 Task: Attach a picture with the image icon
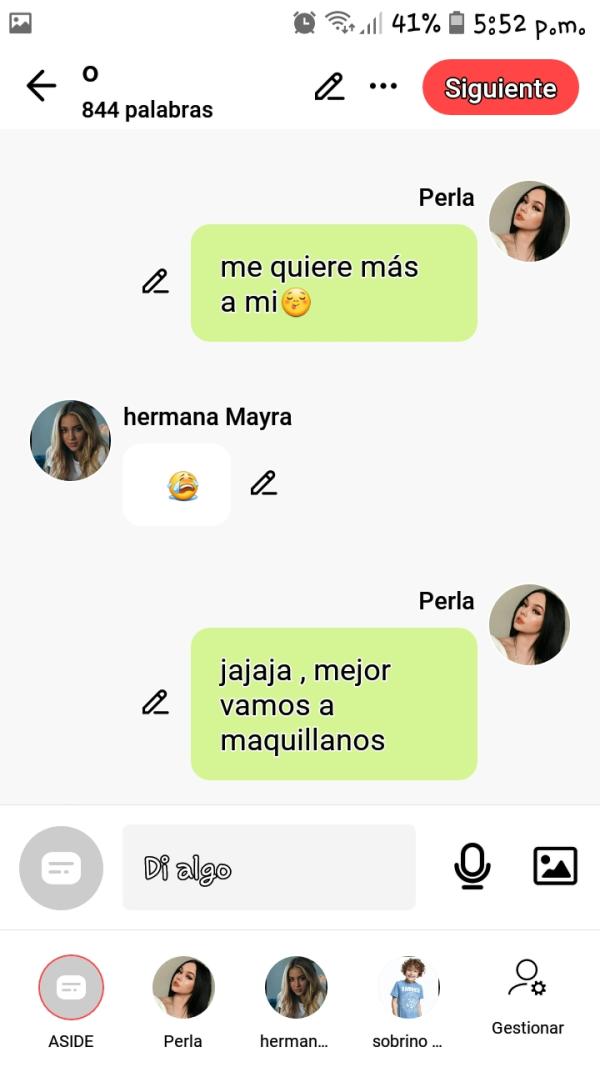coord(555,866)
